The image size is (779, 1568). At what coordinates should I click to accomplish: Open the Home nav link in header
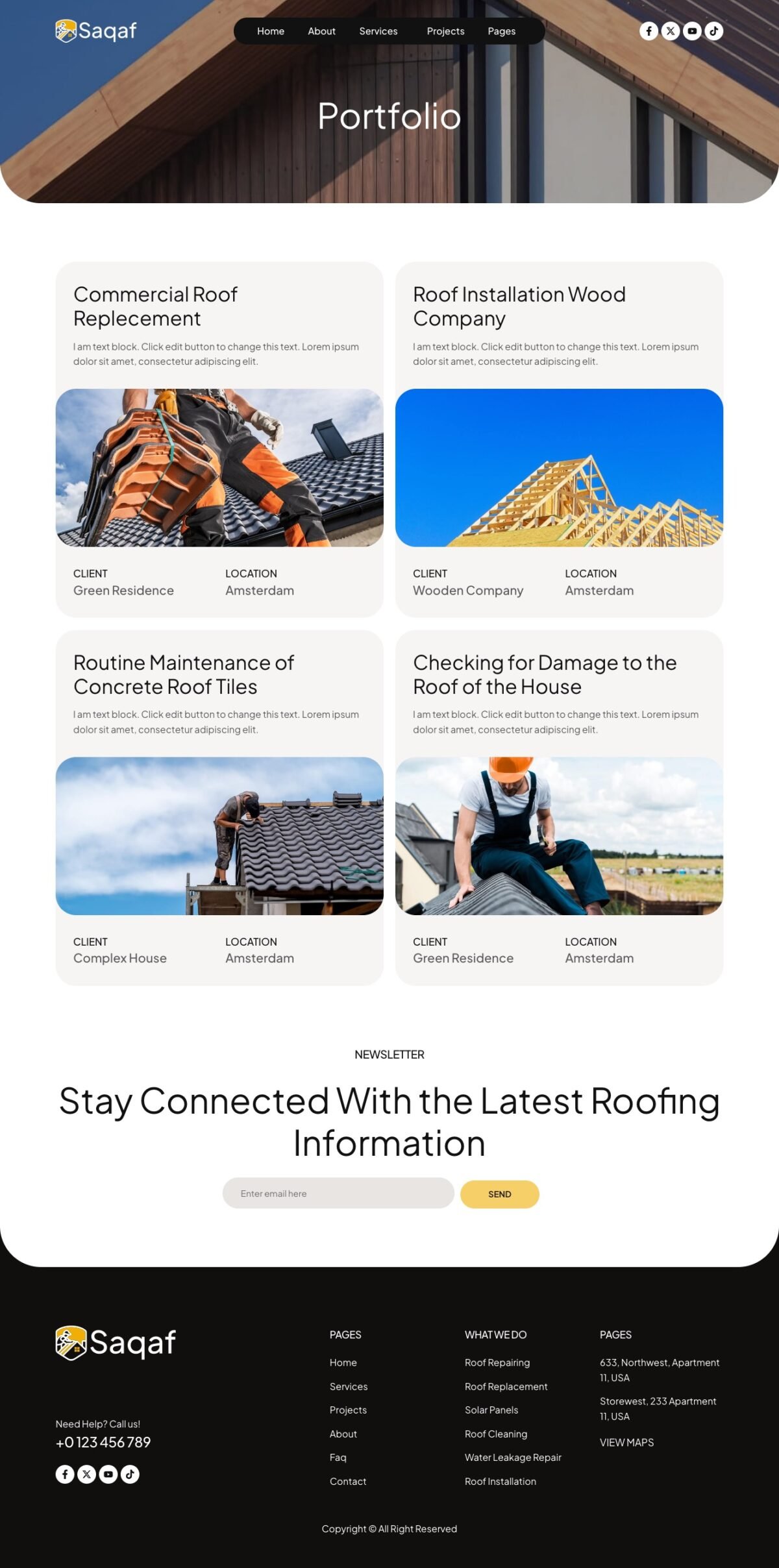tap(270, 31)
